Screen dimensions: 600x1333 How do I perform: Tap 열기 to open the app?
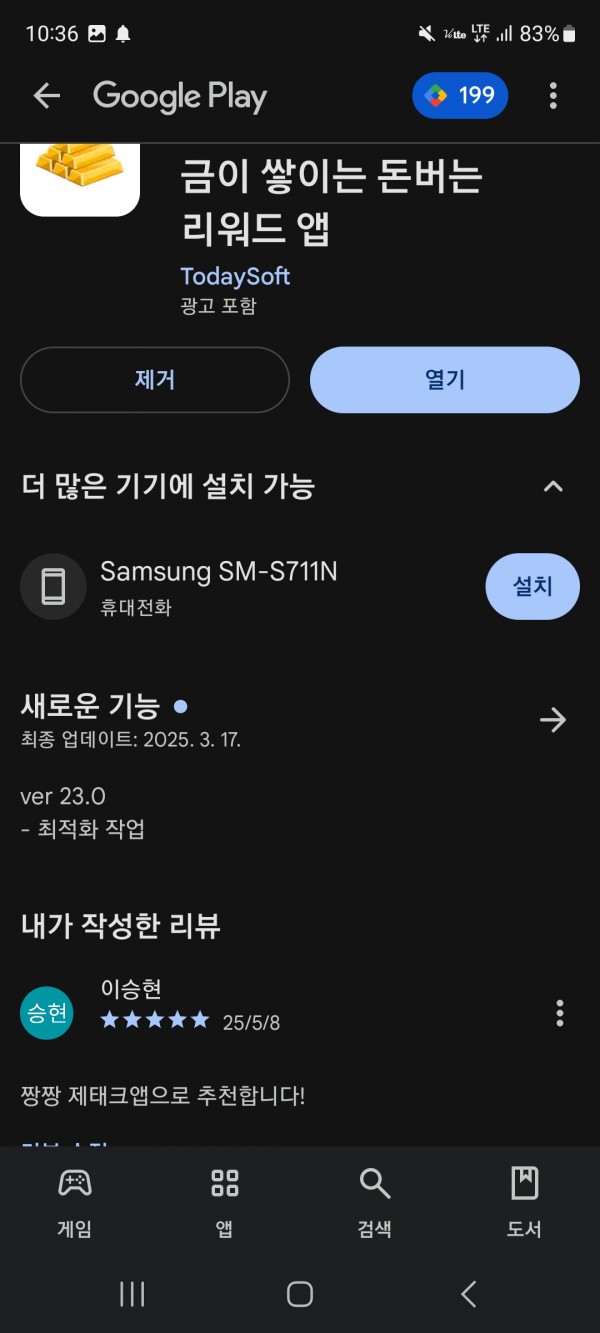point(445,380)
